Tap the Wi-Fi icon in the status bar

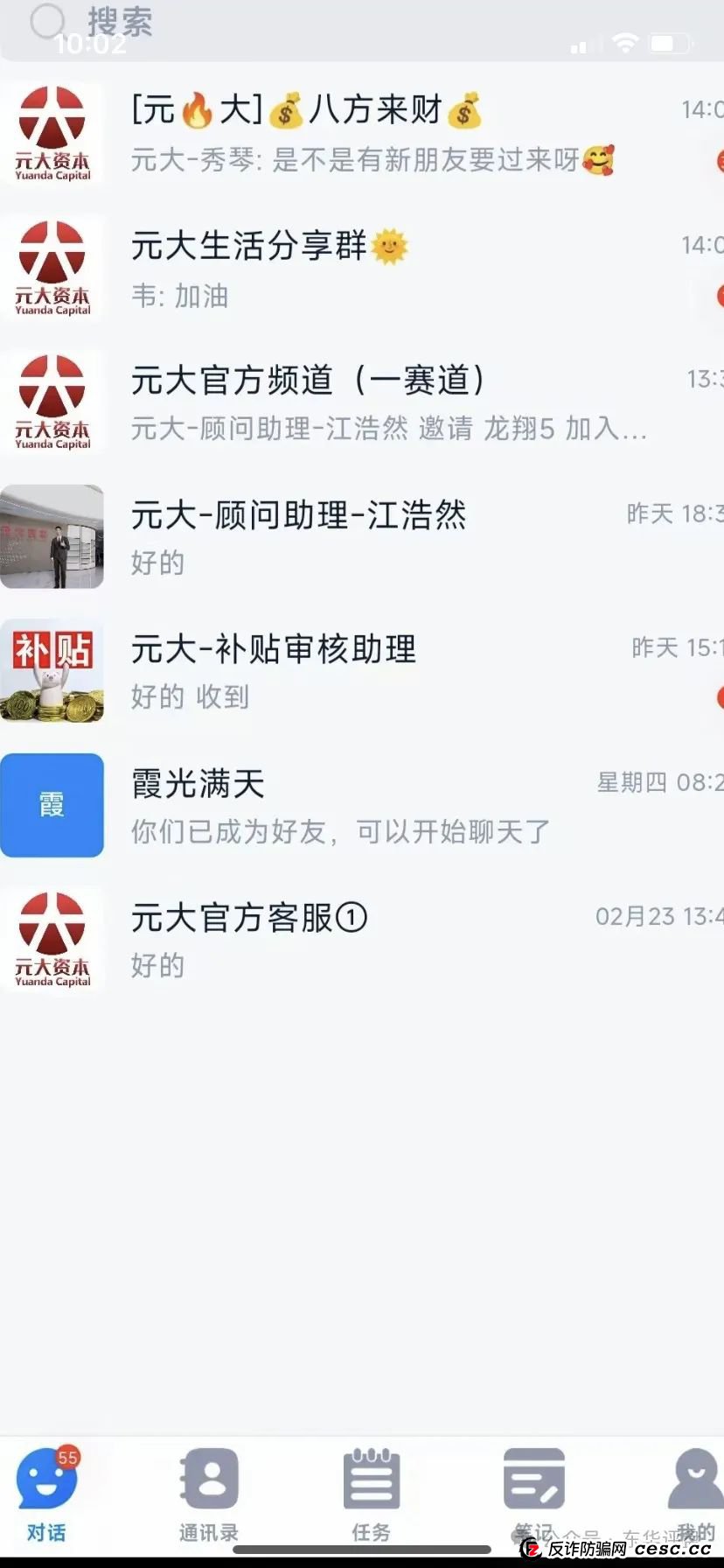[x=626, y=43]
